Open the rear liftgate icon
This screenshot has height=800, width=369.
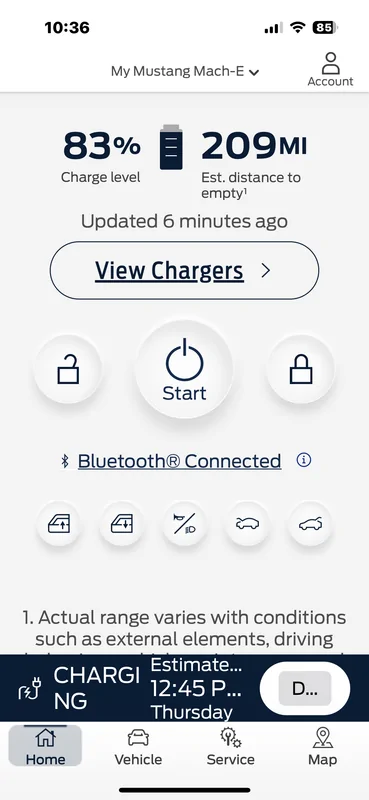tap(310, 524)
